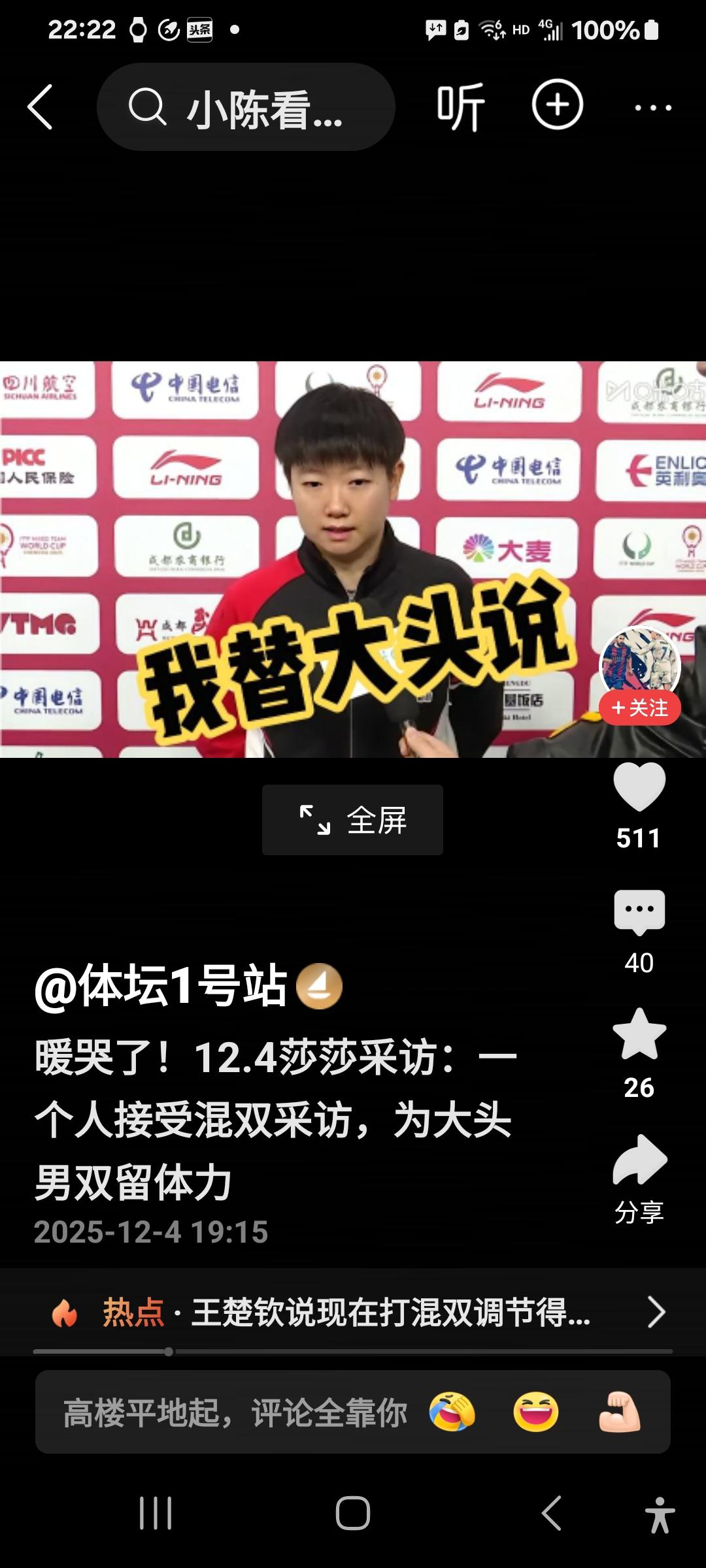Image resolution: width=706 pixels, height=1568 pixels.
Task: Tap 全屏 to enter fullscreen
Action: click(352, 819)
